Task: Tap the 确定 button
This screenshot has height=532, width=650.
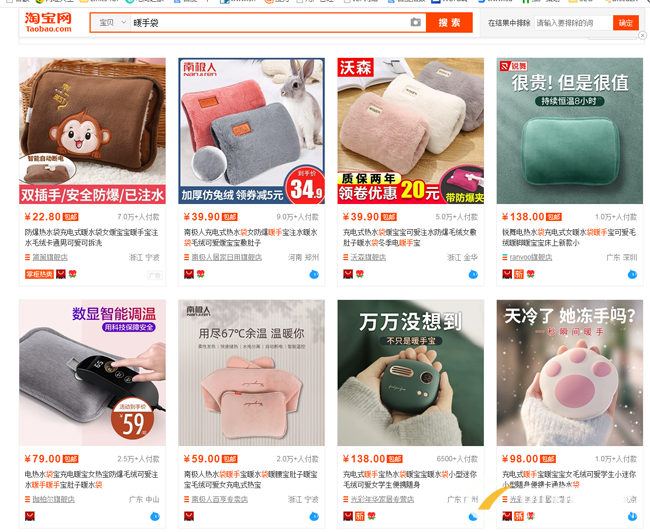Action: point(625,22)
